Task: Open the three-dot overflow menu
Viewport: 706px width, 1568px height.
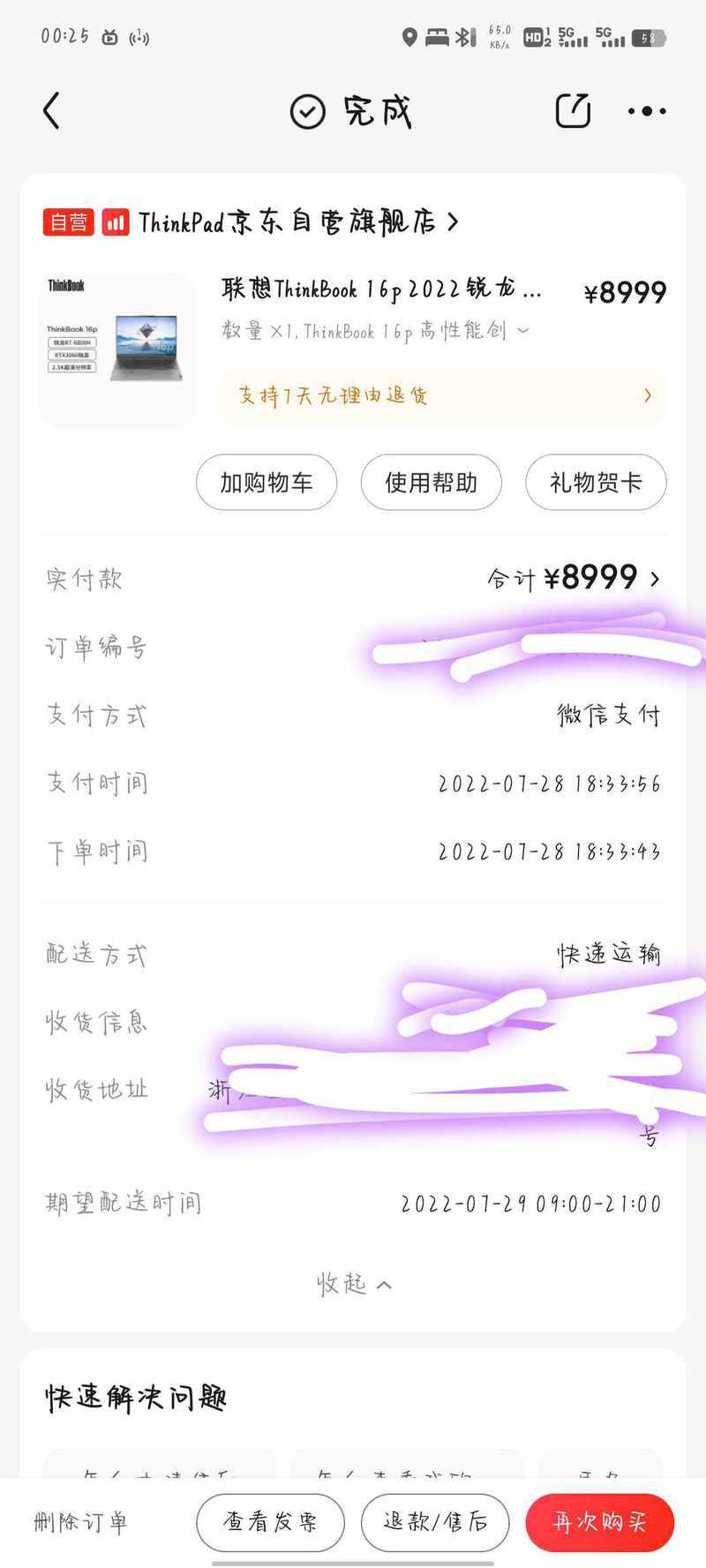Action: click(x=647, y=111)
